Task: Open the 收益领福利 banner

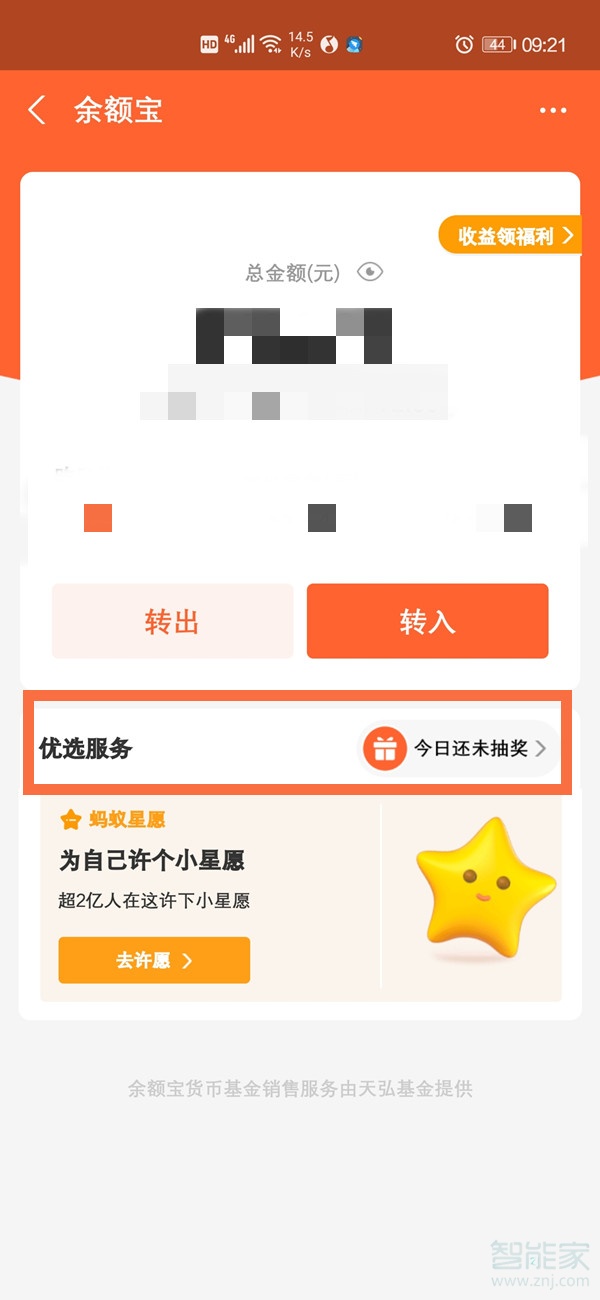Action: 508,236
